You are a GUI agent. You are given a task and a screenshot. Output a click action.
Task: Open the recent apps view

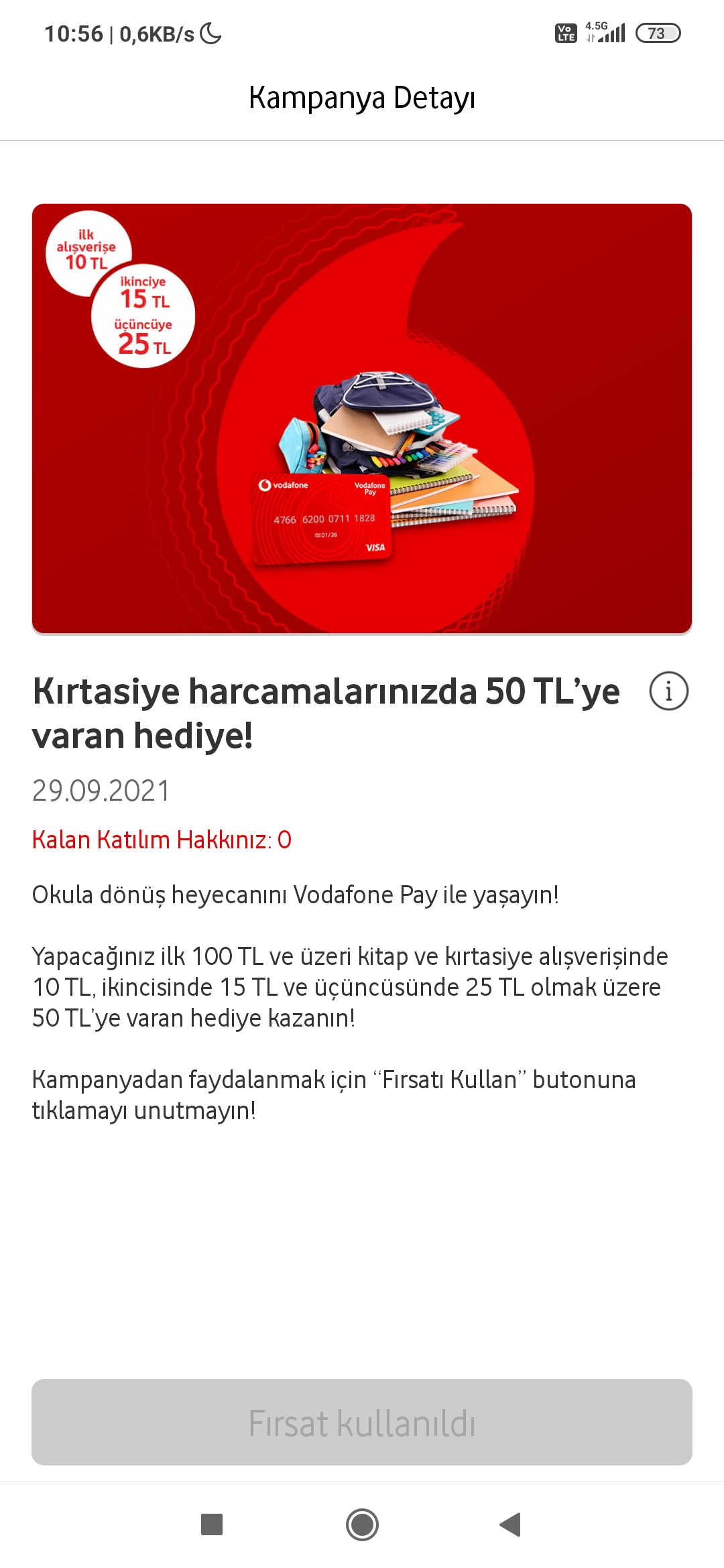pyautogui.click(x=212, y=1524)
